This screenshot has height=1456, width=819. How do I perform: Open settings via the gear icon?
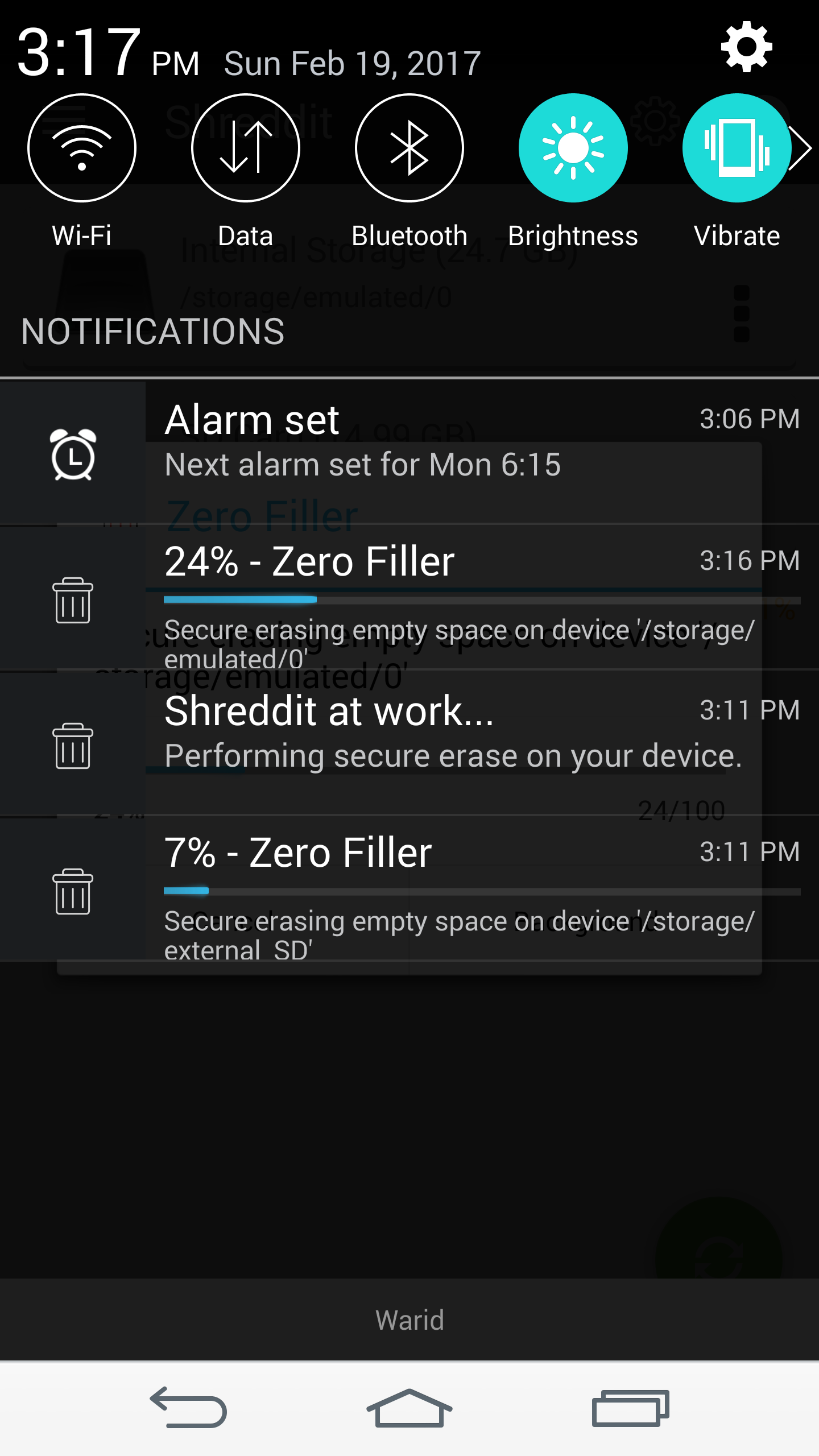tap(746, 47)
